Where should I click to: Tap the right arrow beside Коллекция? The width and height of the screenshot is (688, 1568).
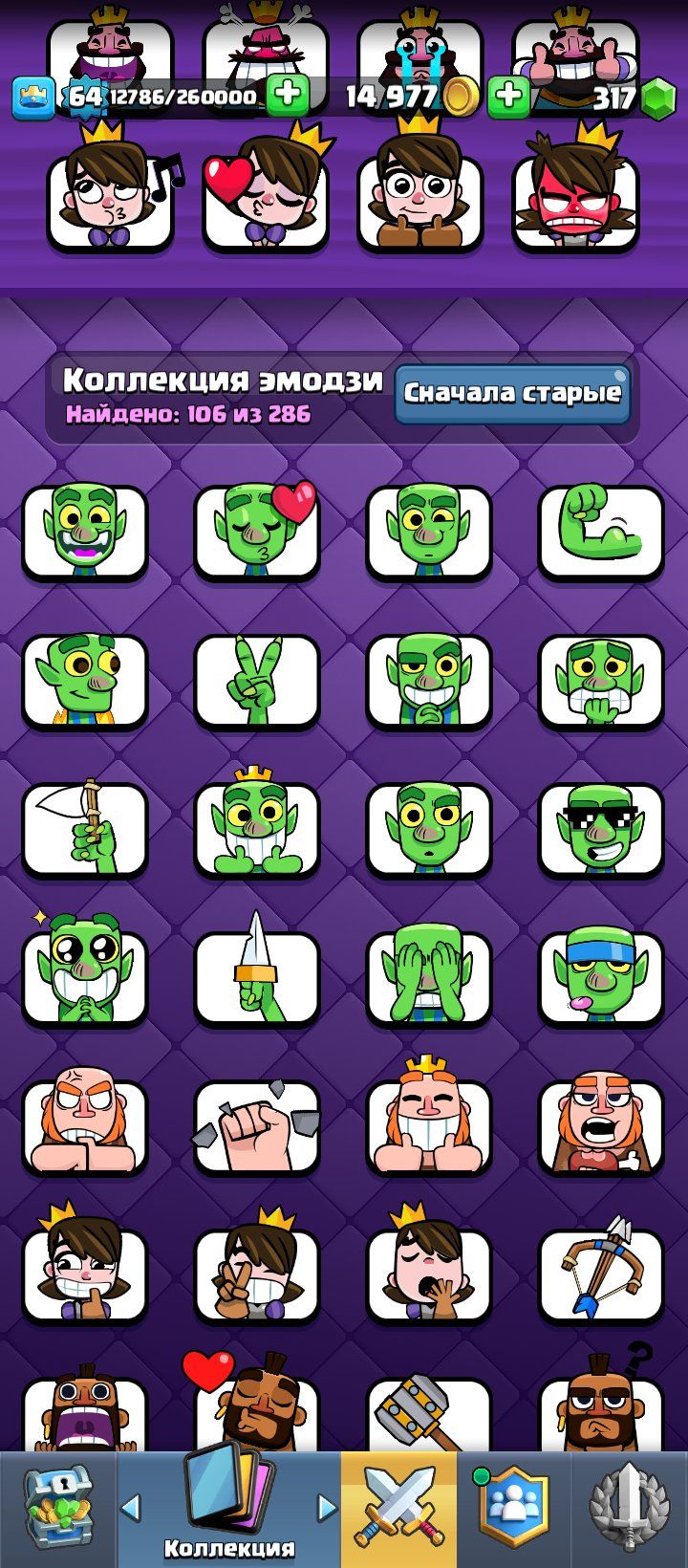tap(328, 1509)
